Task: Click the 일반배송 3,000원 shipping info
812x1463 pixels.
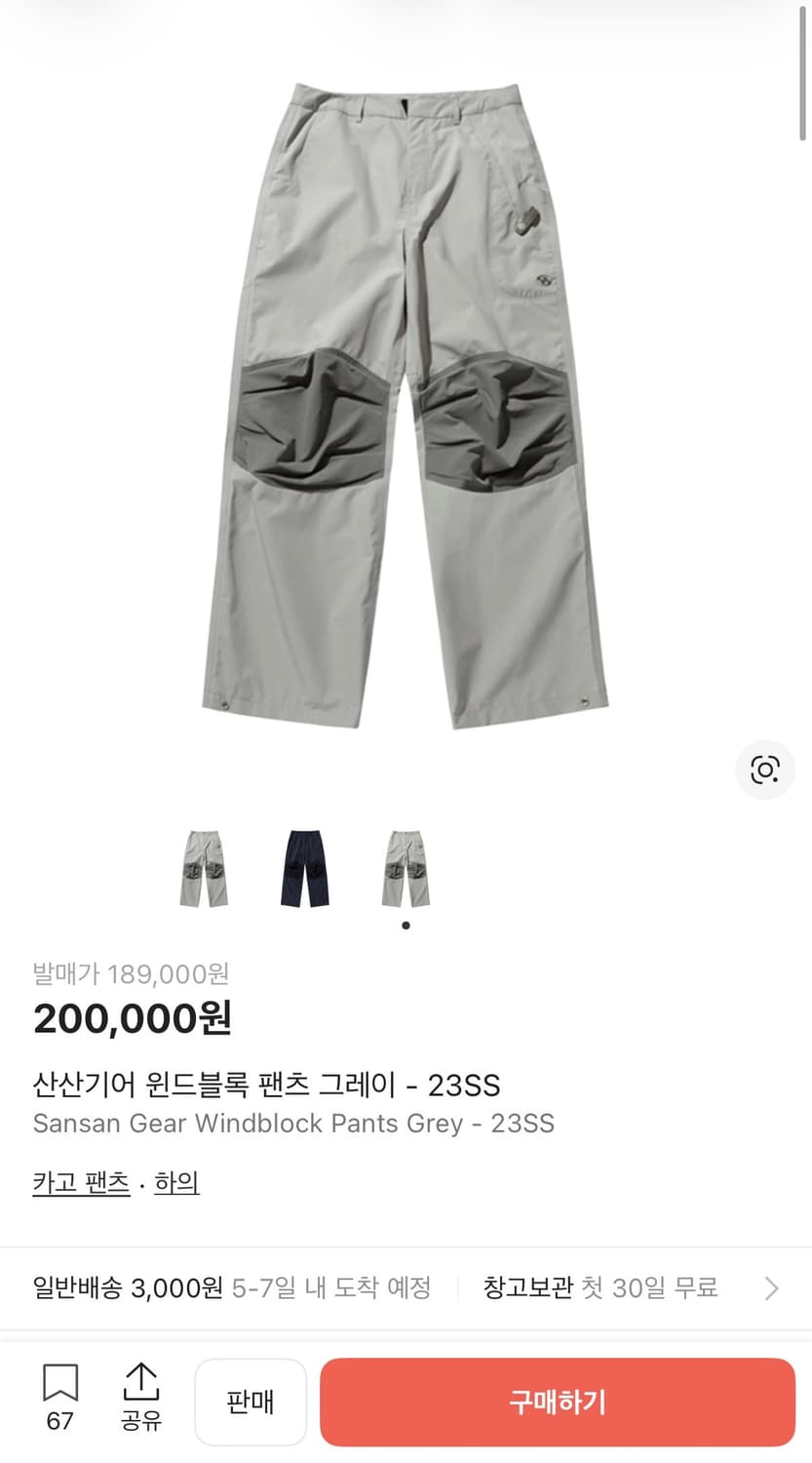Action: (x=127, y=1287)
